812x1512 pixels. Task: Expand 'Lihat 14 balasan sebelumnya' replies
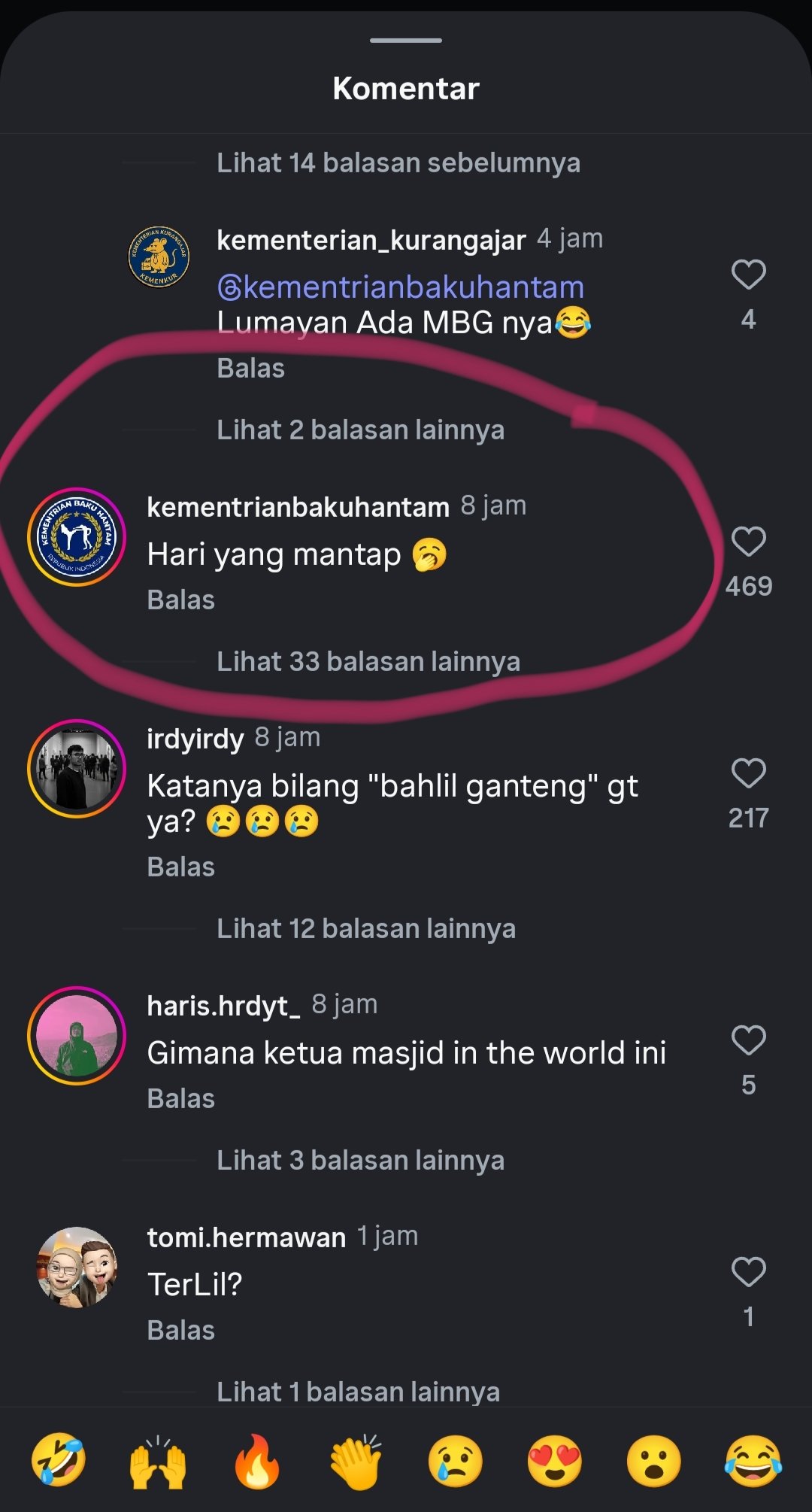[x=398, y=162]
